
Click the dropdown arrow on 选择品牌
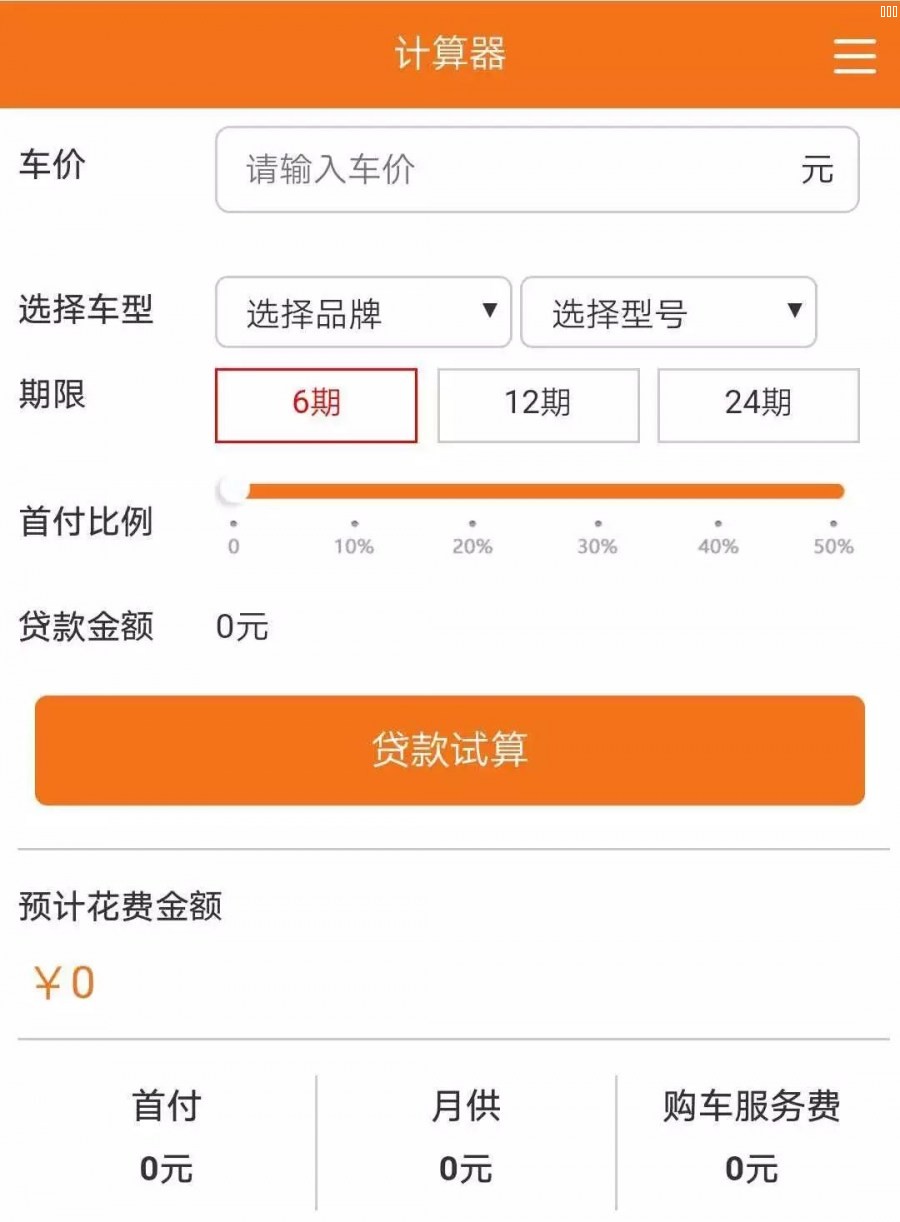point(488,313)
